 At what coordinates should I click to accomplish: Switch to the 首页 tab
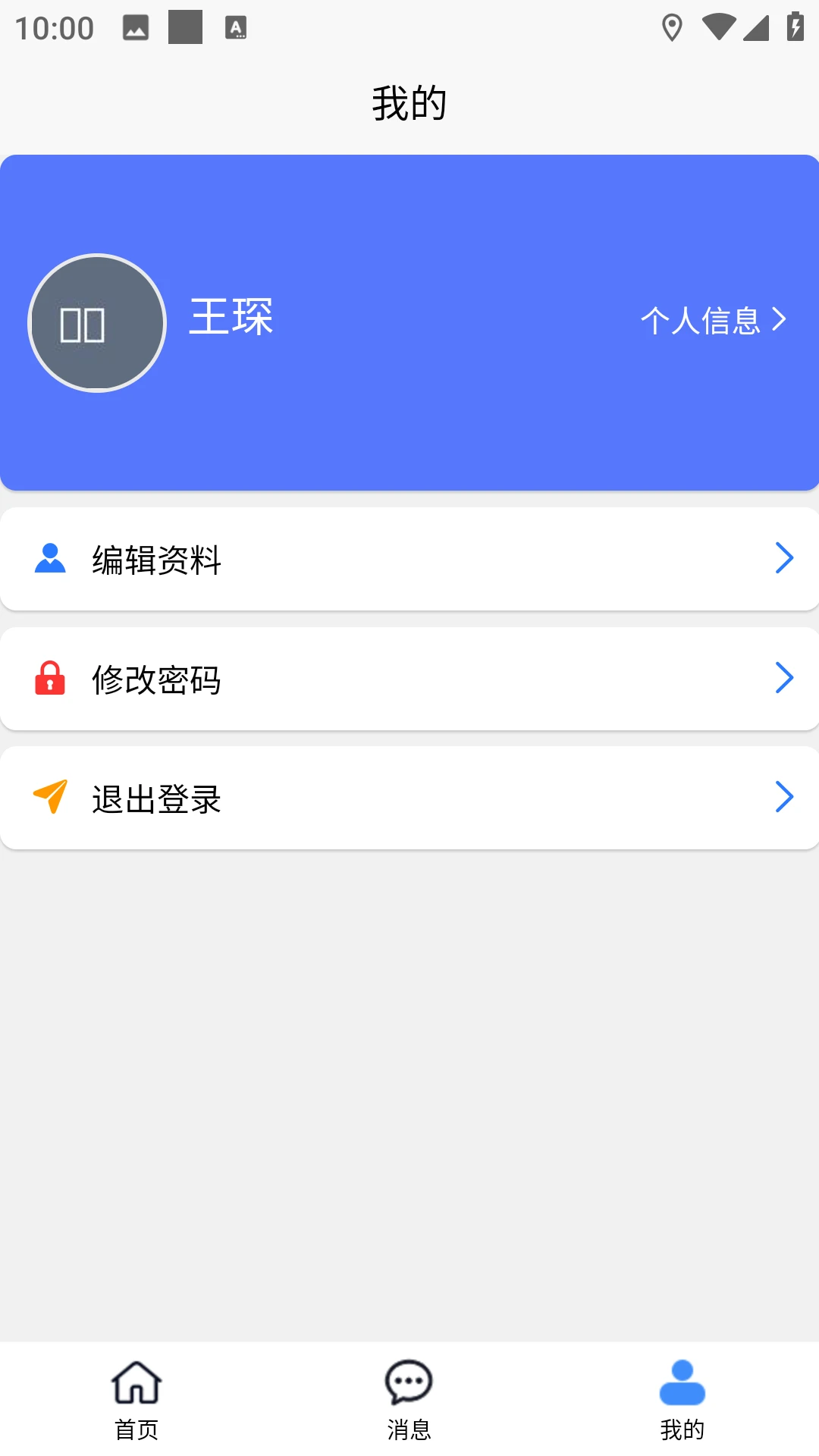[x=137, y=1403]
